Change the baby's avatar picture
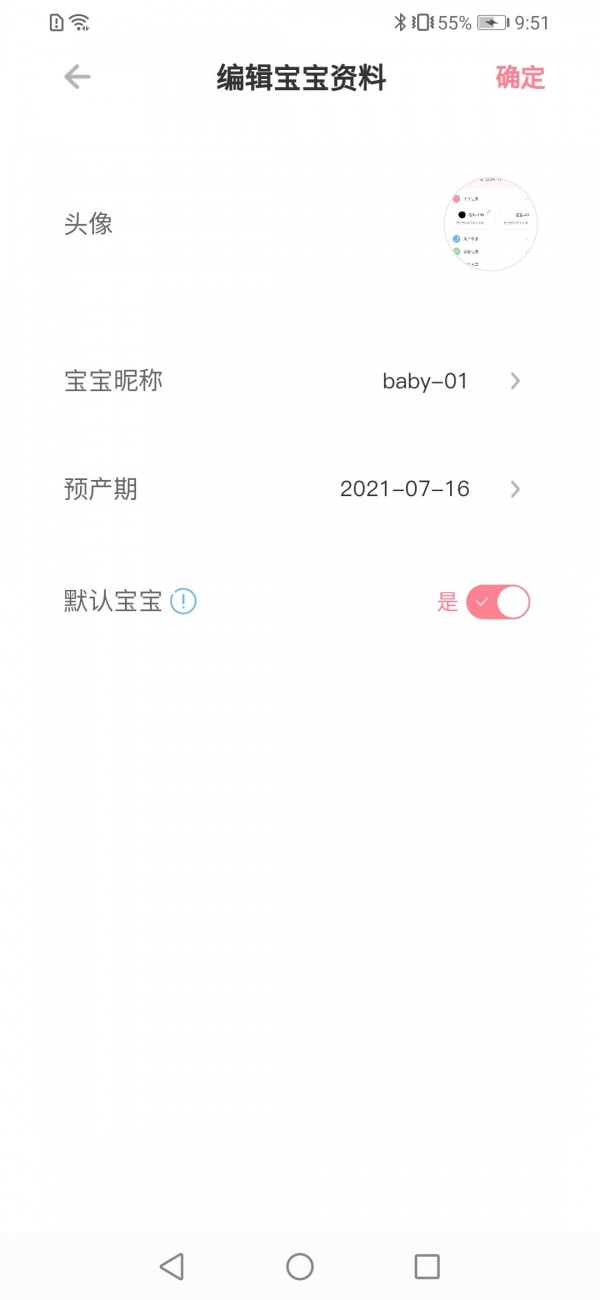The height and width of the screenshot is (1300, 600). click(x=490, y=224)
